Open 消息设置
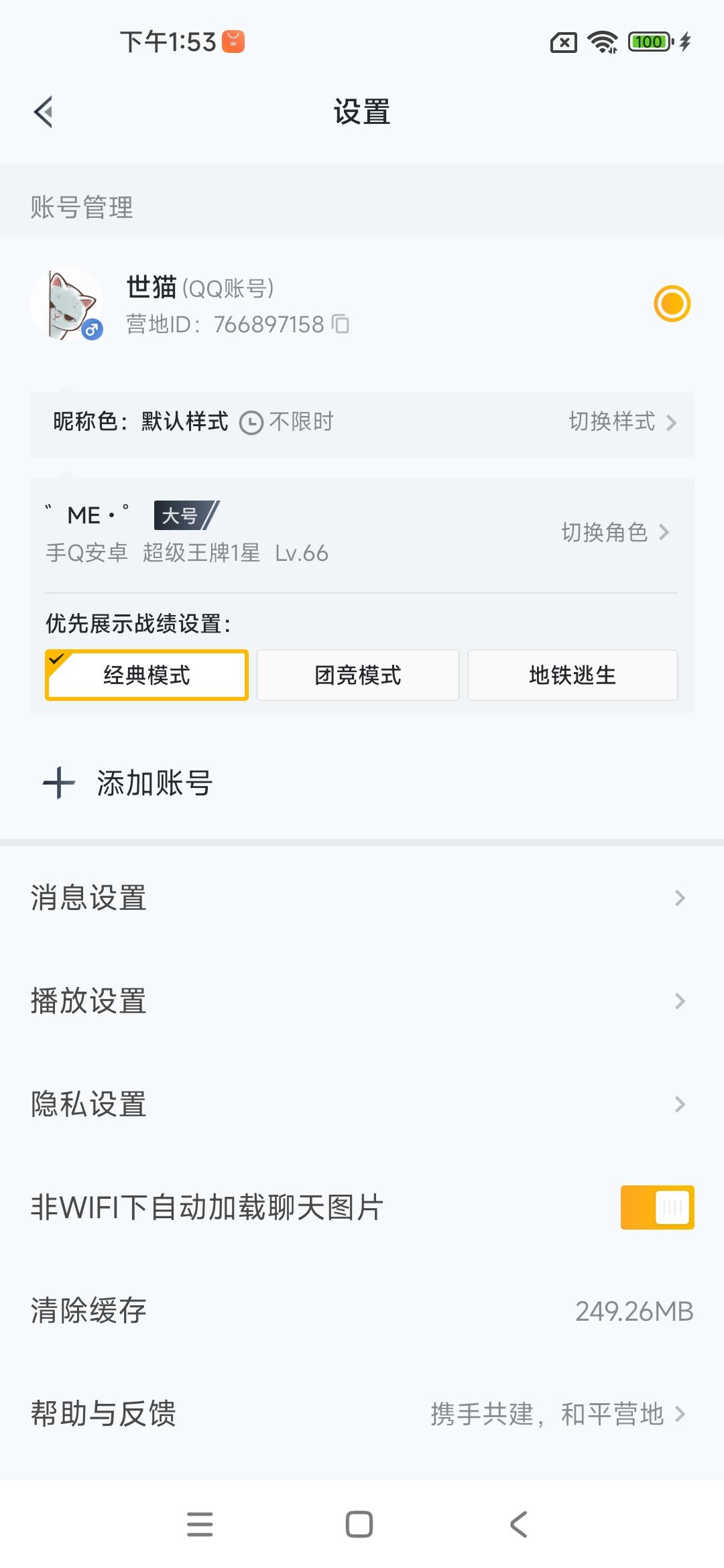The height and width of the screenshot is (1568, 724). 362,898
